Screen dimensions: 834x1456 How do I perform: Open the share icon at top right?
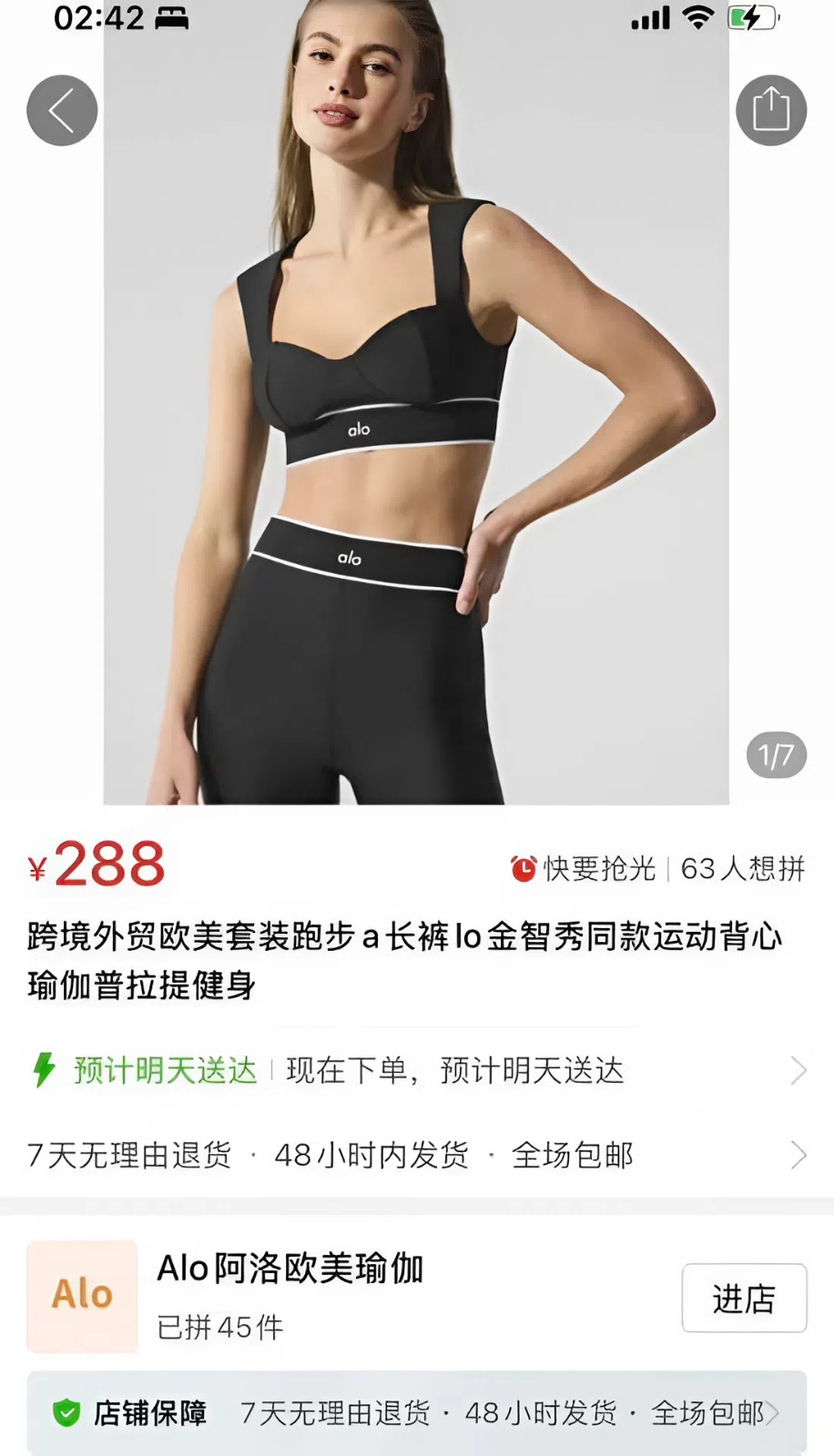pos(771,109)
